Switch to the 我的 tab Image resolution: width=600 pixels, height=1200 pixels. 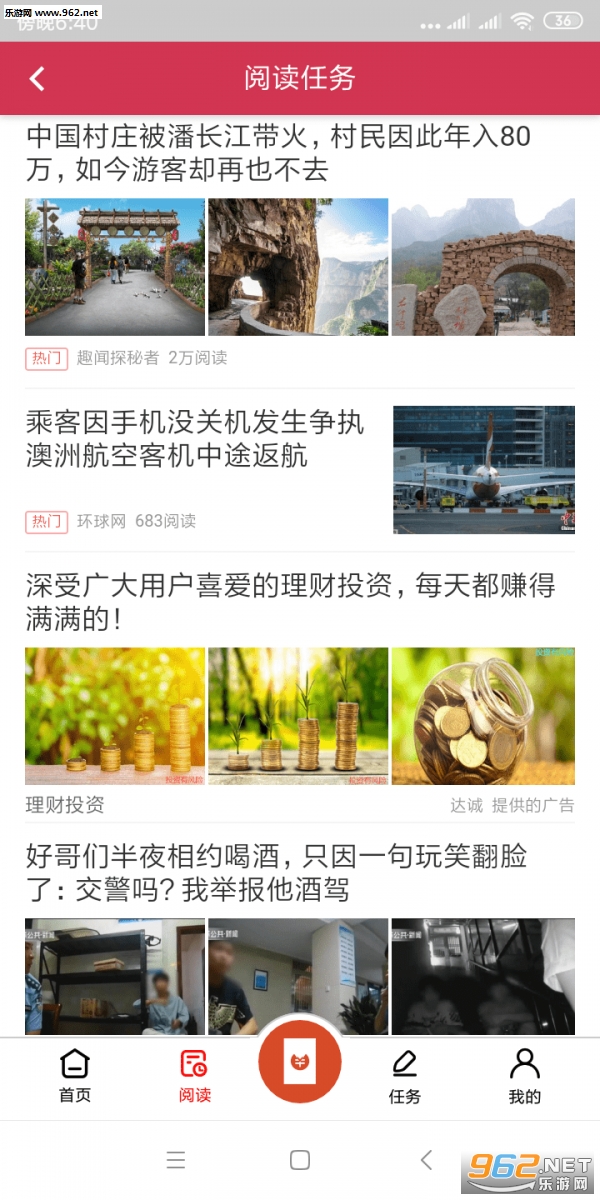pos(524,1076)
